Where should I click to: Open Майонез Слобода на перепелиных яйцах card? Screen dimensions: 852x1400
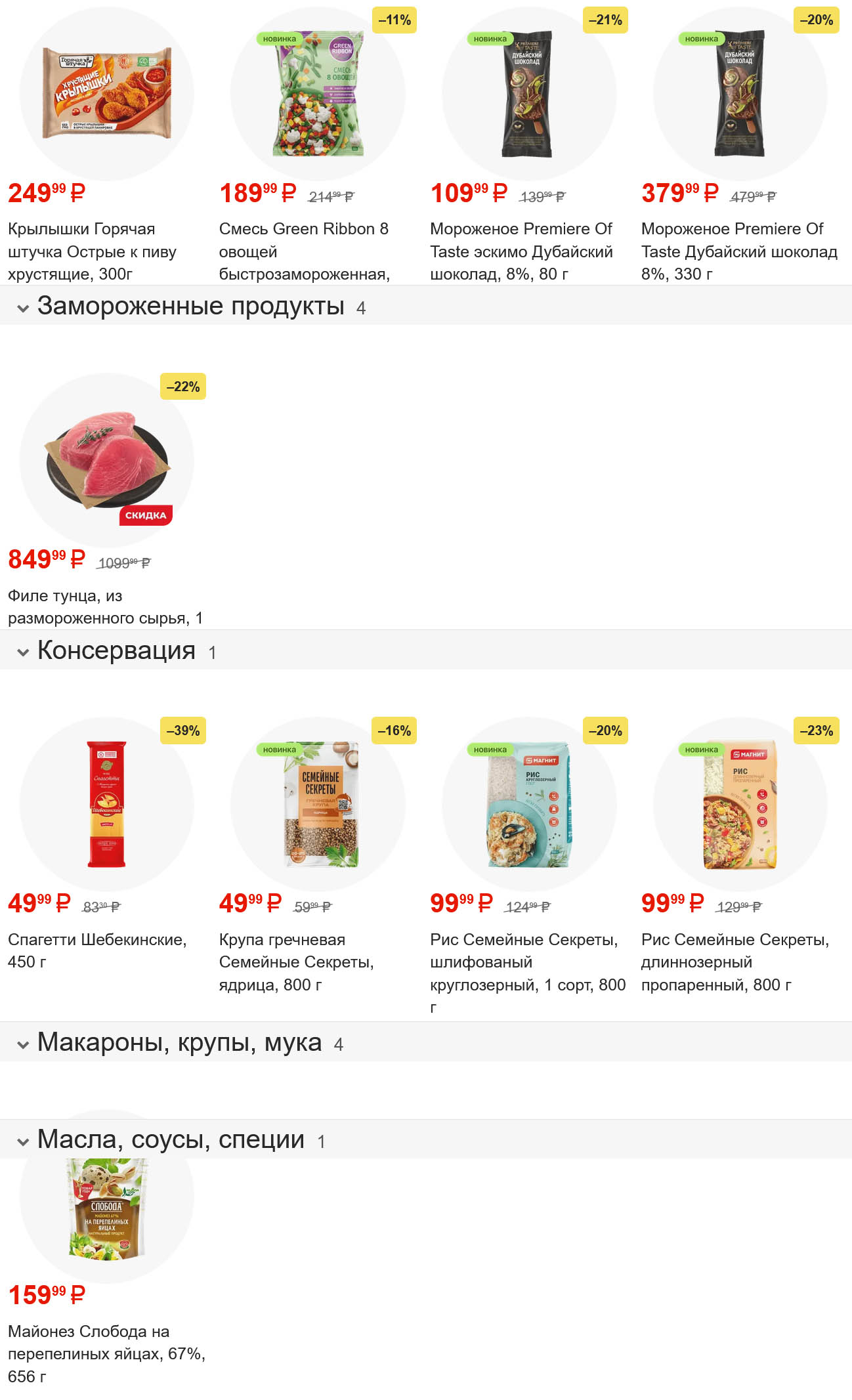coord(106,1214)
